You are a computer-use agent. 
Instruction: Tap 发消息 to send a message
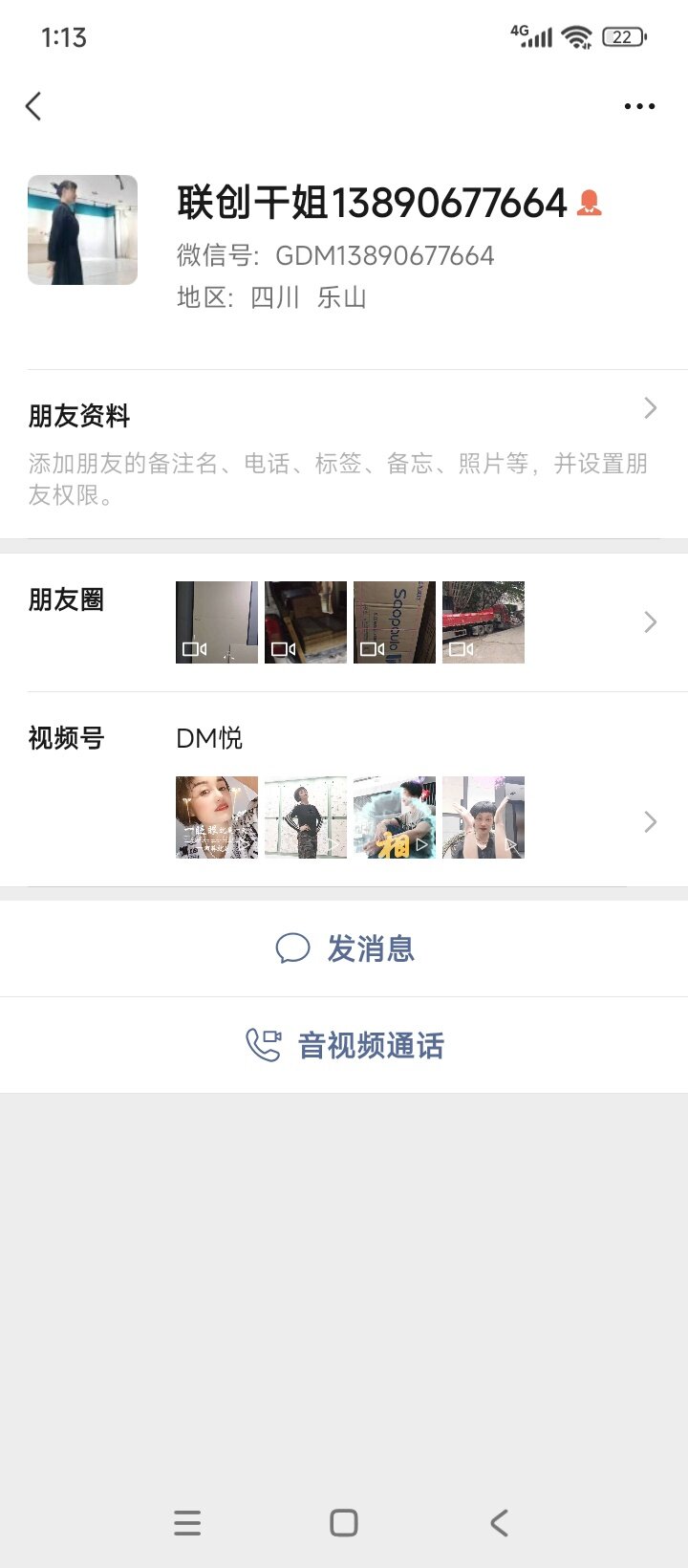344,948
